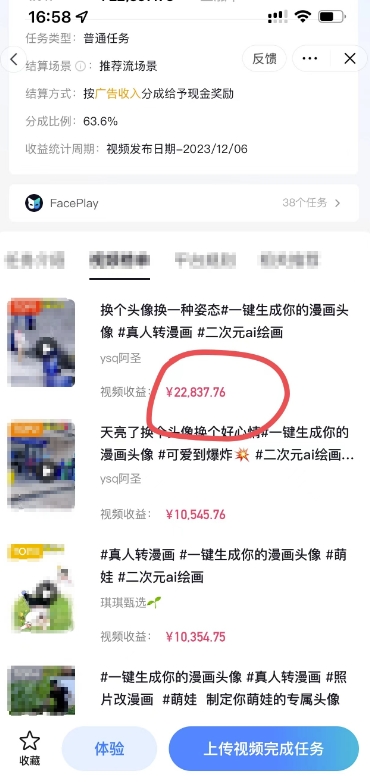Screen dimensions: 370x782
Task: Close the mini program with X
Action: coord(350,59)
